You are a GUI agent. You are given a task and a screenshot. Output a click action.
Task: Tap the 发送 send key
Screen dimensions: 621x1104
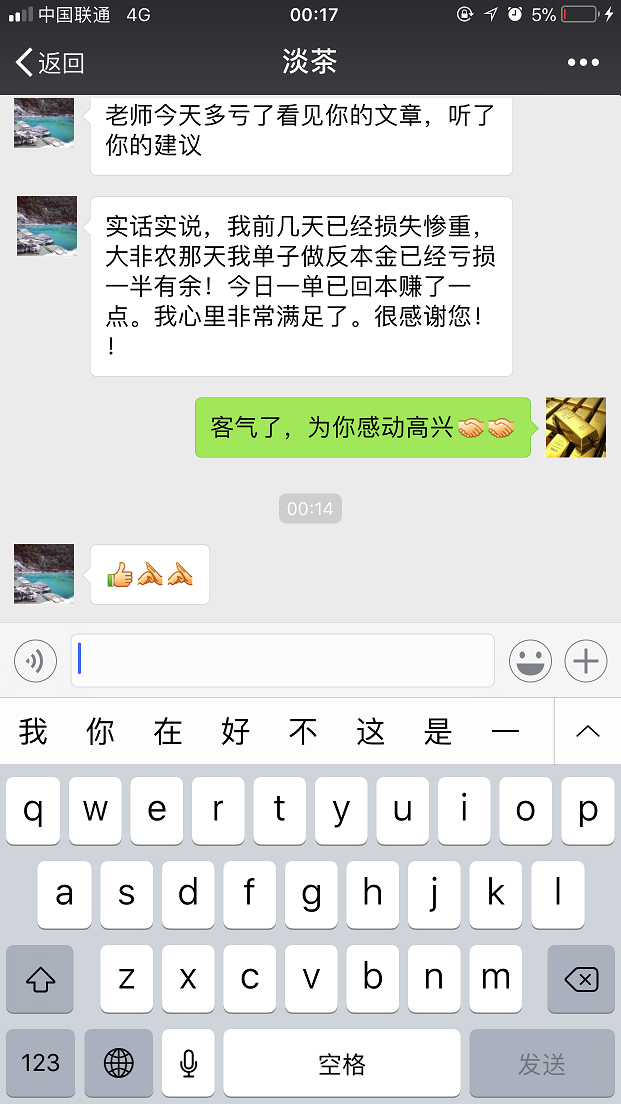click(x=542, y=1062)
